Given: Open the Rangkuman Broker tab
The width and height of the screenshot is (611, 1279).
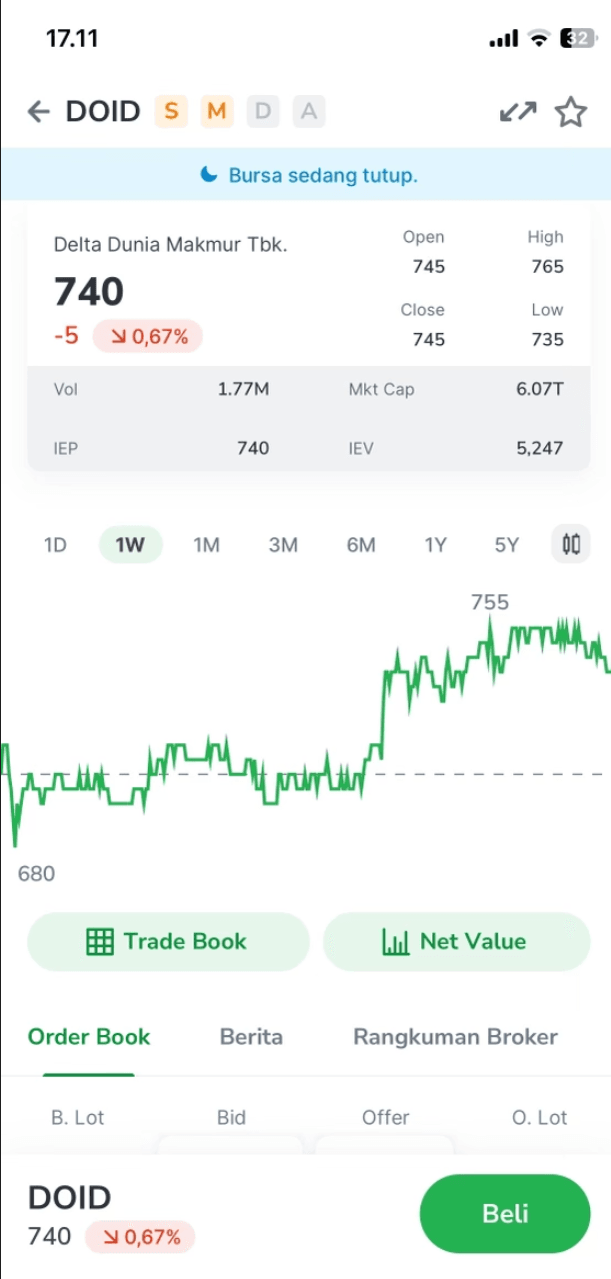Looking at the screenshot, I should (x=455, y=1037).
